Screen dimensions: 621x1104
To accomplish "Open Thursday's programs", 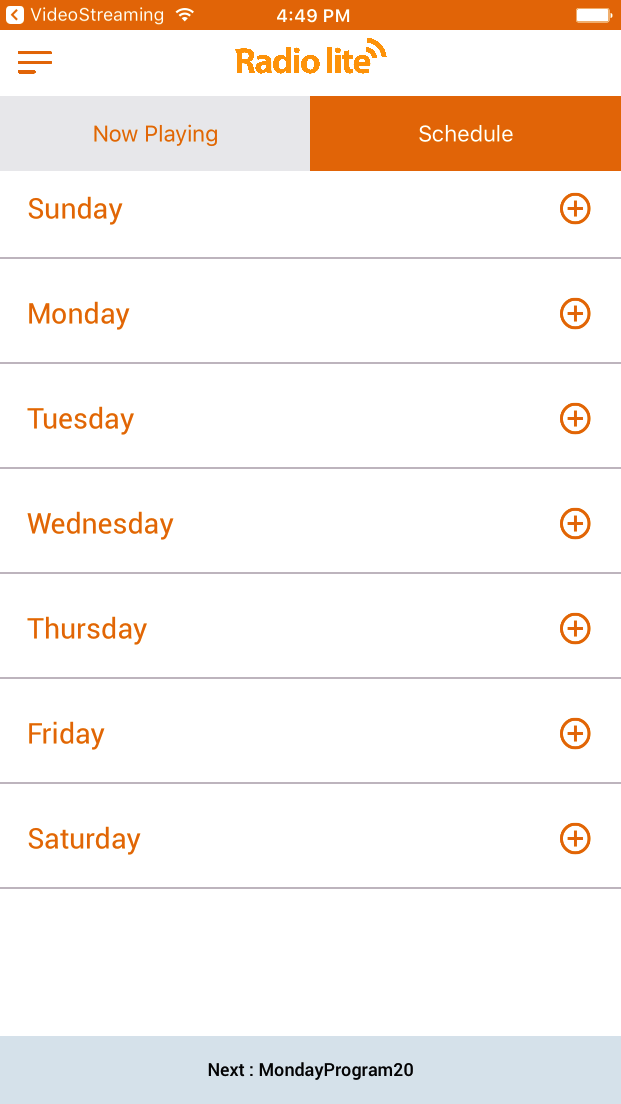I will click(x=574, y=629).
